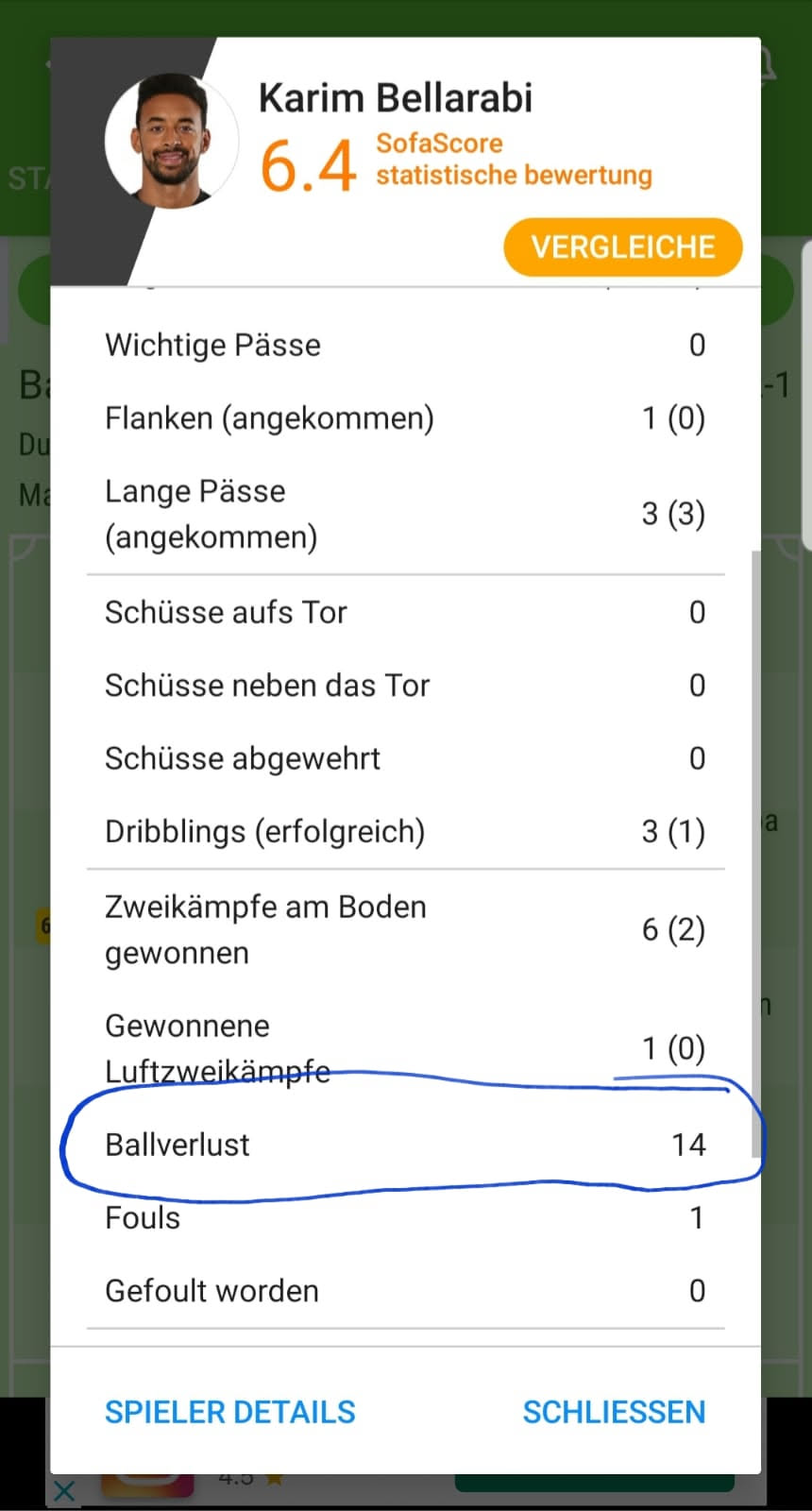This screenshot has width=812, height=1511.
Task: Tap the VERGLEICHE compare button
Action: 623,247
